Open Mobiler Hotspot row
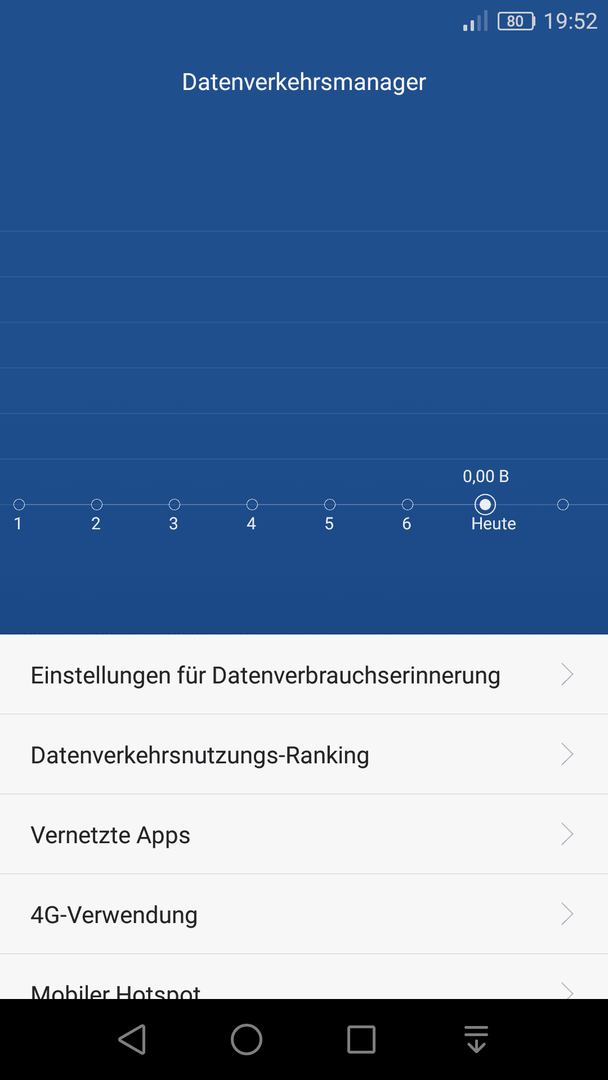The width and height of the screenshot is (608, 1080). [x=304, y=977]
